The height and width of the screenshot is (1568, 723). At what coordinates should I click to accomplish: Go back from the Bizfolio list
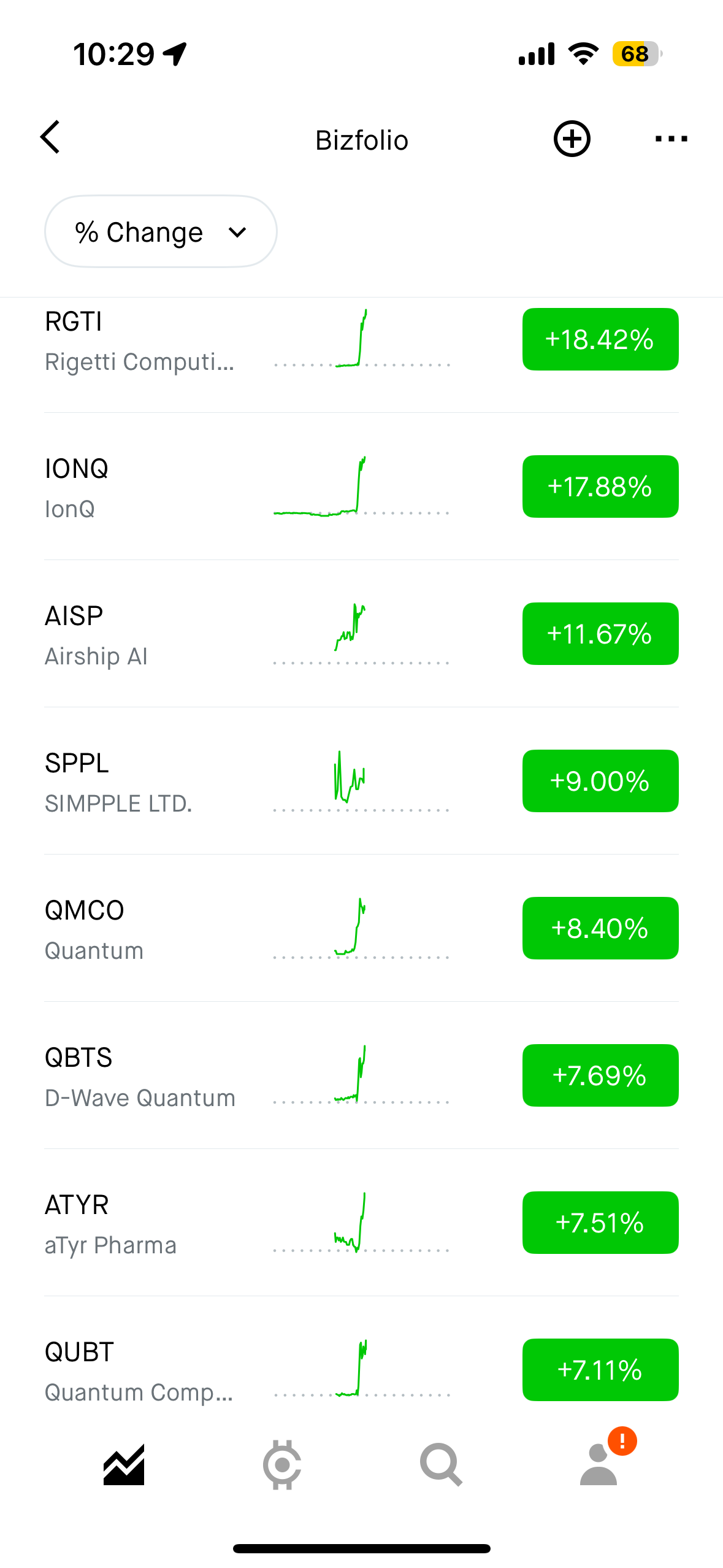[50, 137]
